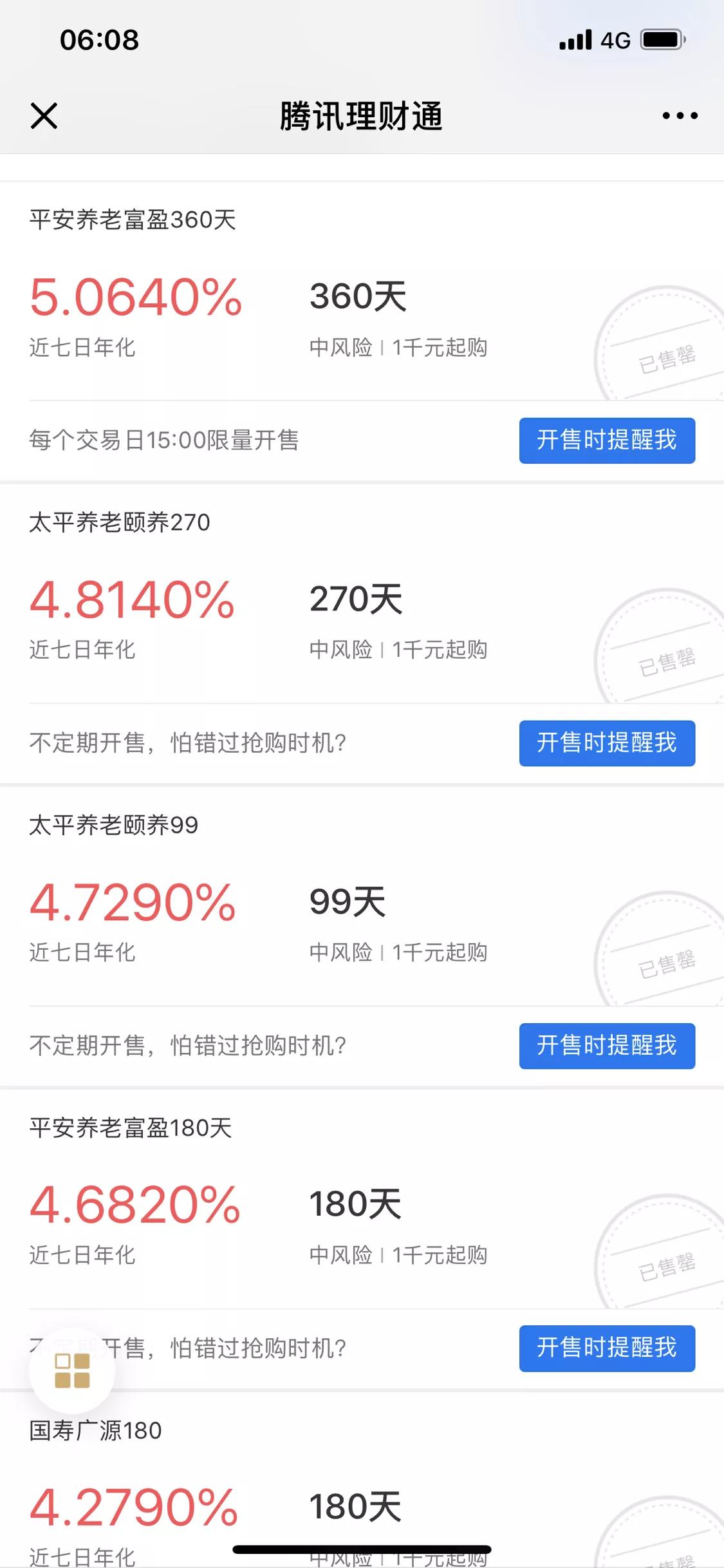Set sale reminder for 平安养老富盈180天
724x1568 pixels.
pyautogui.click(x=606, y=1350)
